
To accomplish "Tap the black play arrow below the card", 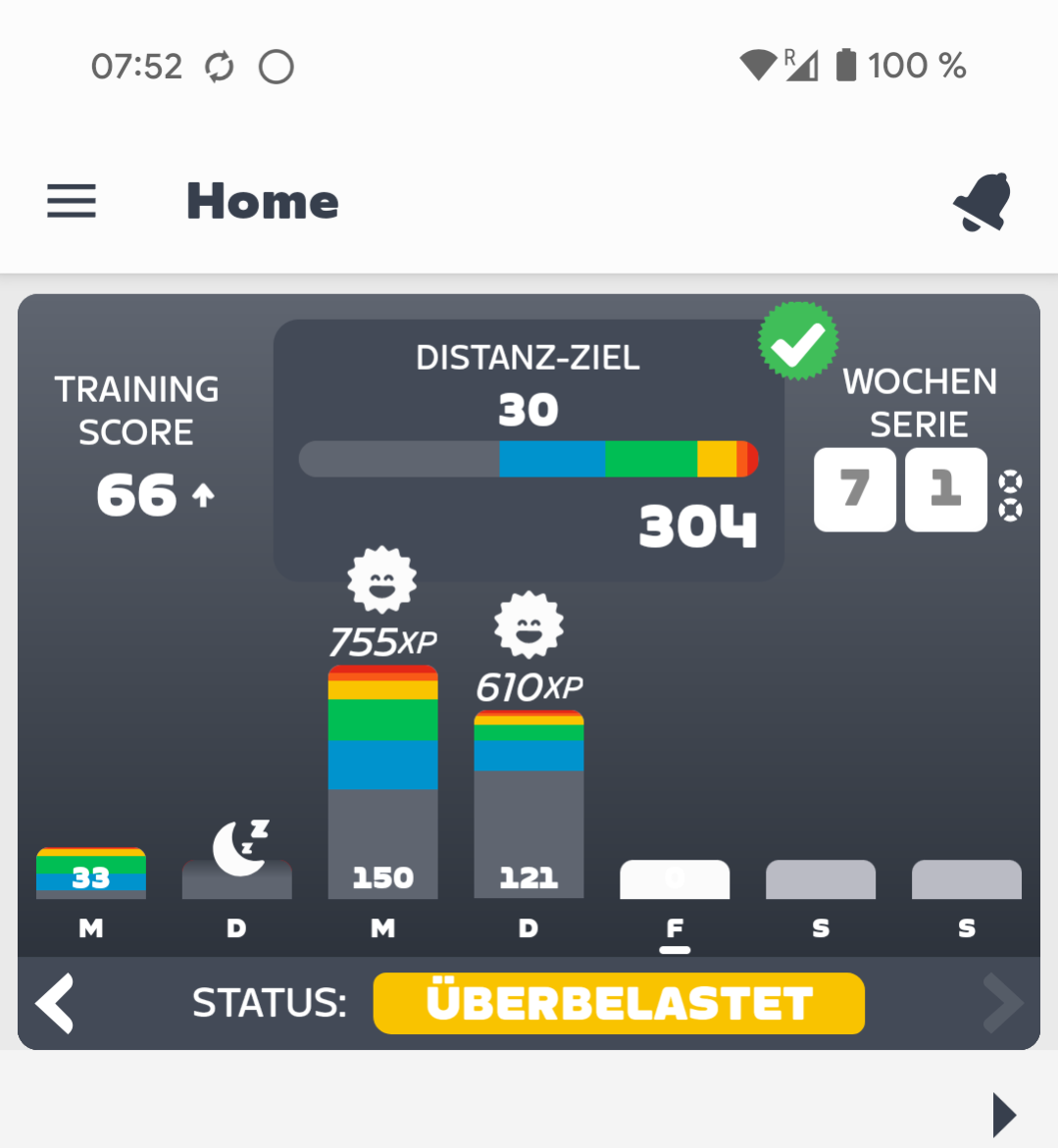I will (1003, 1115).
